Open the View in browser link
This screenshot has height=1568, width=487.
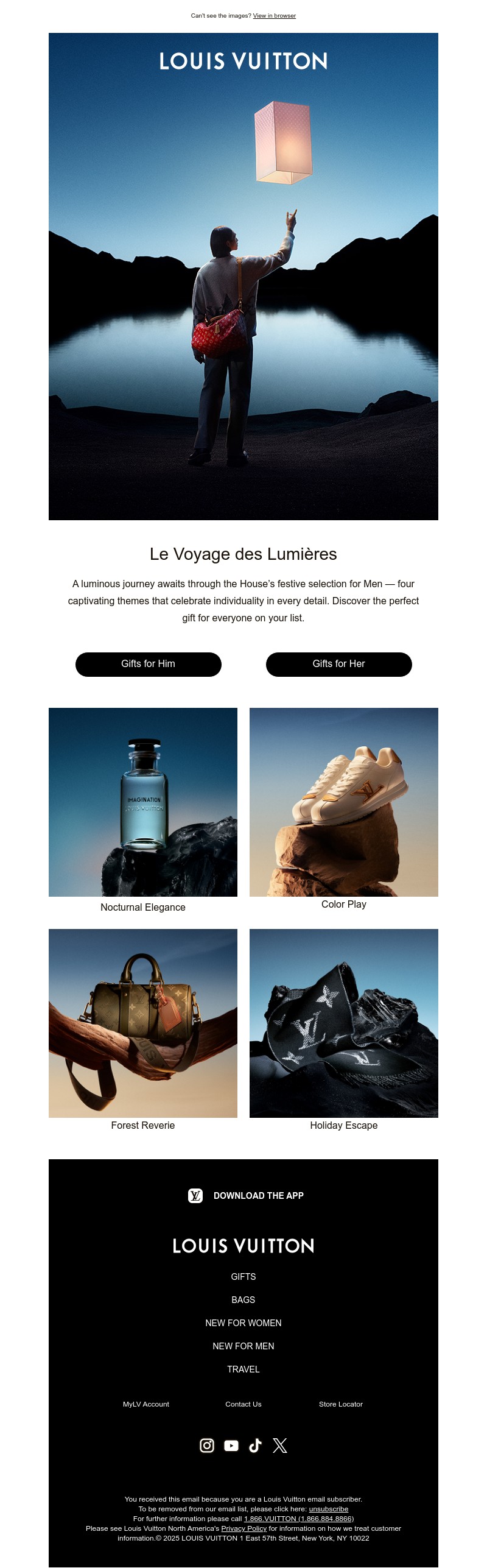(x=274, y=16)
